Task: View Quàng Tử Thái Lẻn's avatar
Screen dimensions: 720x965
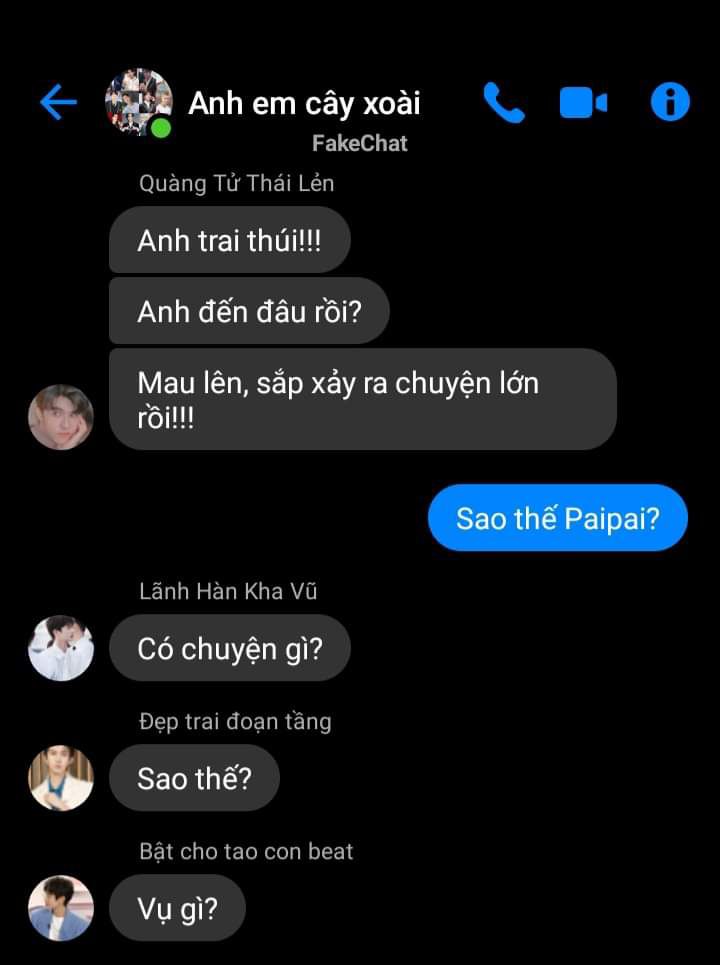Action: click(x=61, y=417)
